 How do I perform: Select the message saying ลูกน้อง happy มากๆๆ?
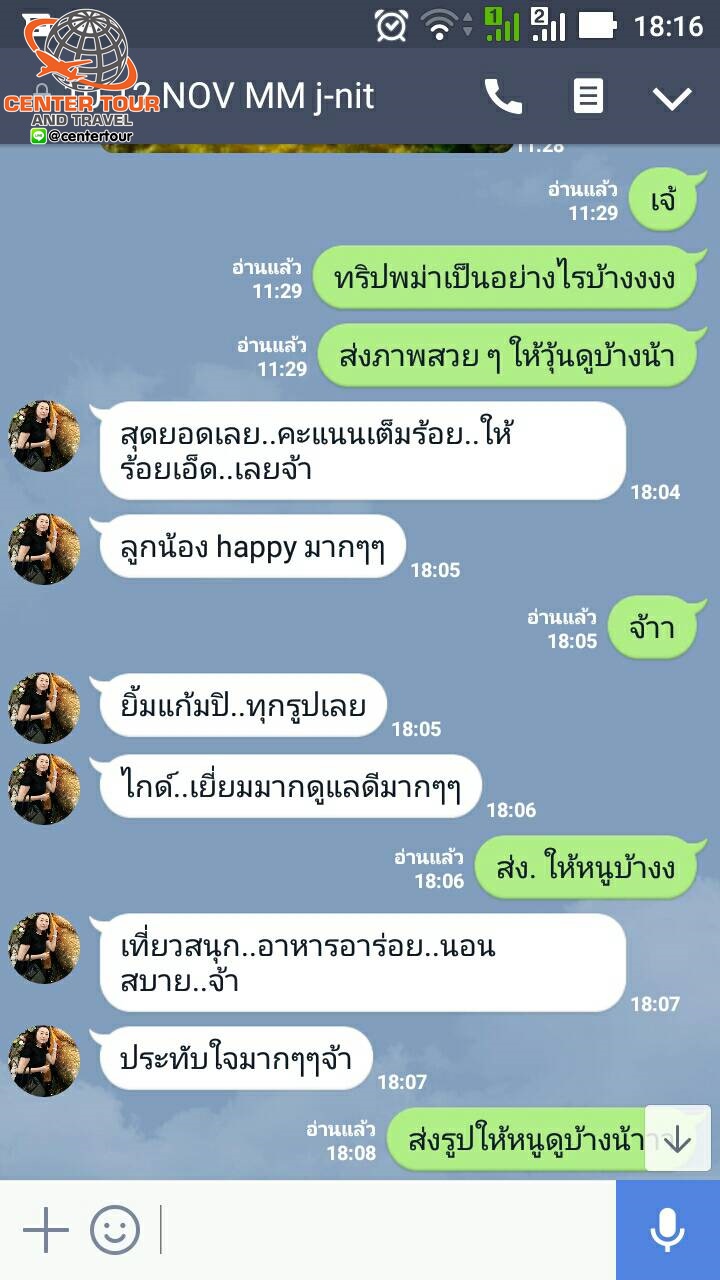click(x=250, y=547)
